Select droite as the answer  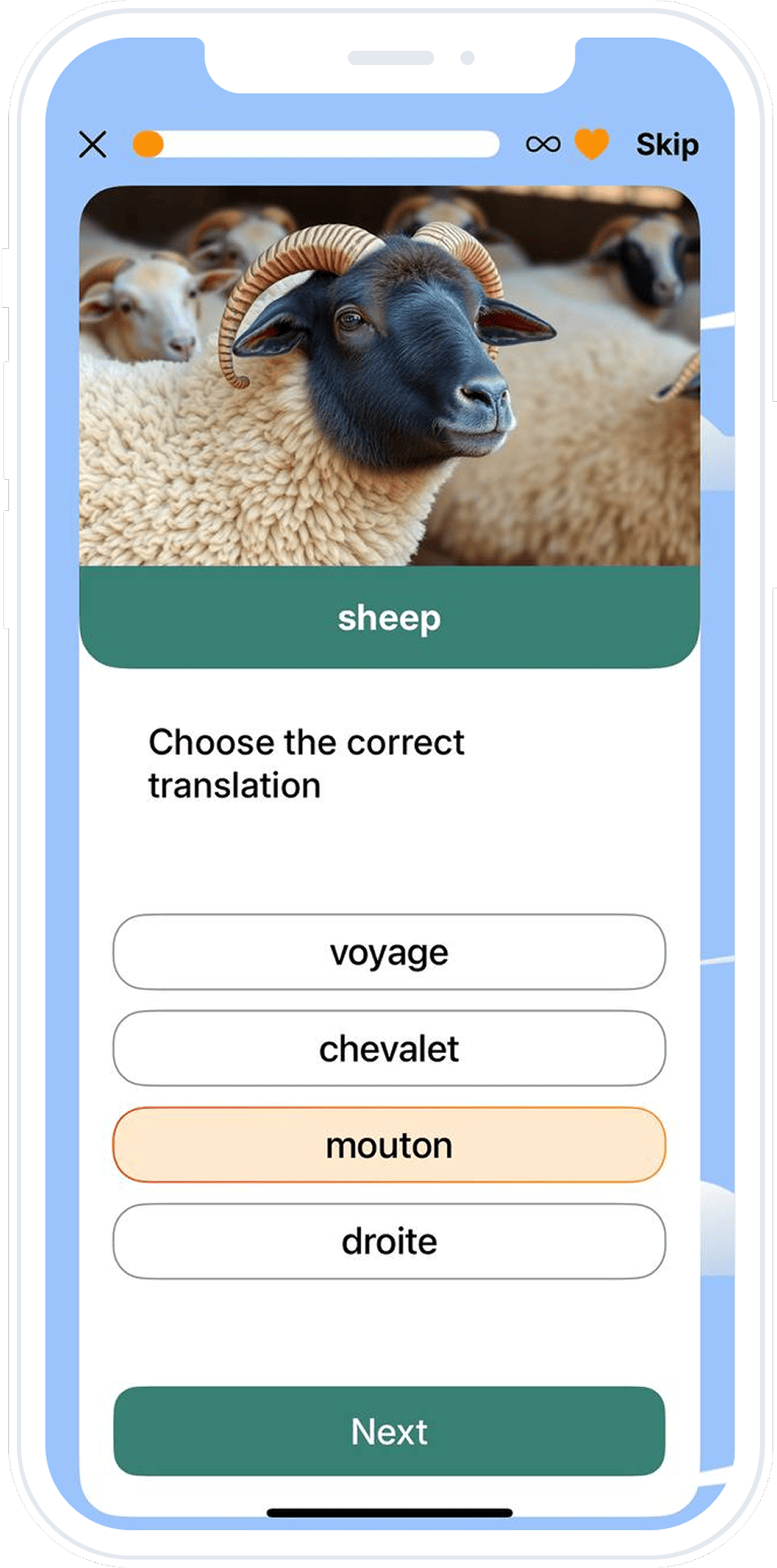tap(389, 1241)
